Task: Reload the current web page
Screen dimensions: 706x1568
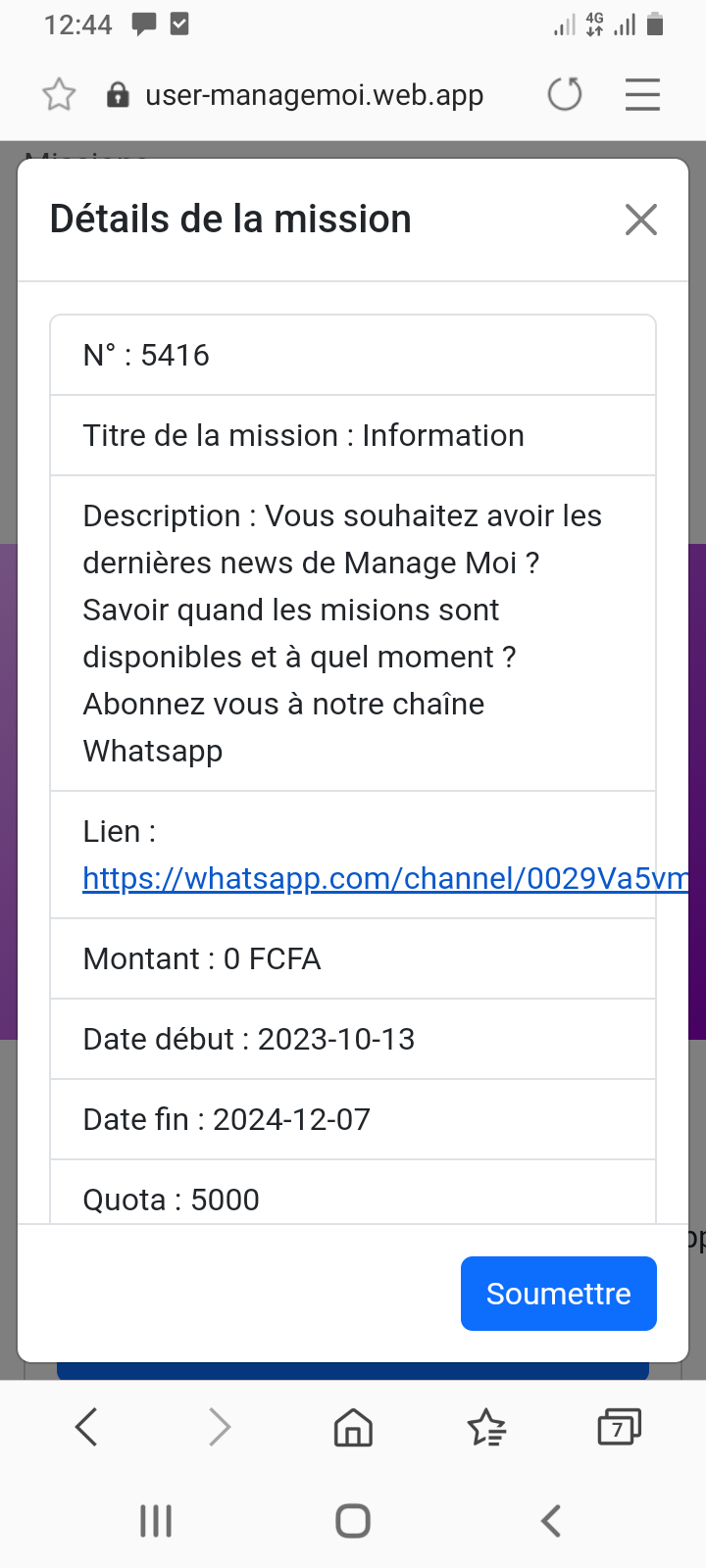Action: pyautogui.click(x=565, y=95)
